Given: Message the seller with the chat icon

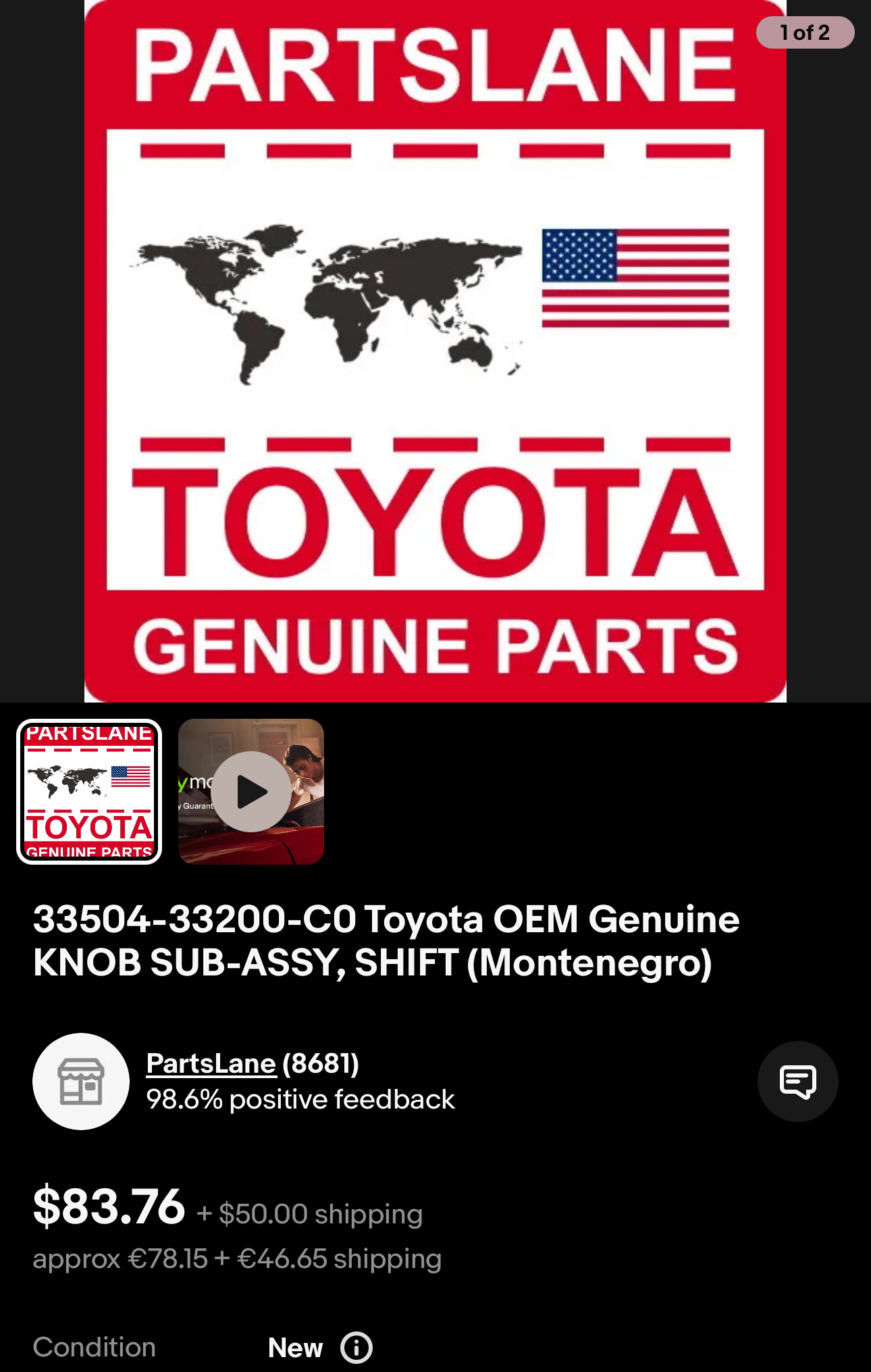Looking at the screenshot, I should click(x=798, y=1082).
